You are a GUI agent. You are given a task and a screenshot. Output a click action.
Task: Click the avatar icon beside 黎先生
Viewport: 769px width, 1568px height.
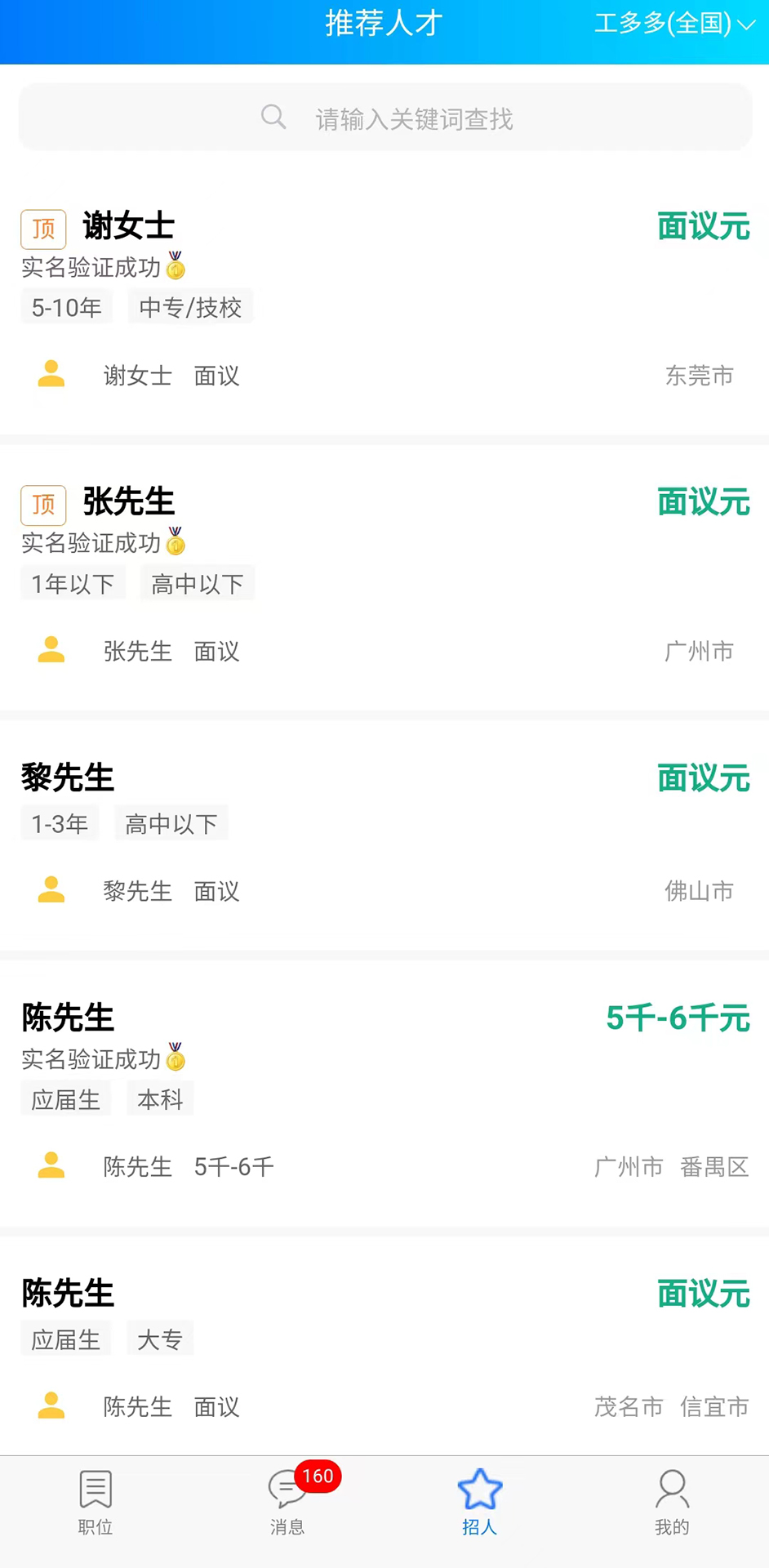(x=51, y=889)
